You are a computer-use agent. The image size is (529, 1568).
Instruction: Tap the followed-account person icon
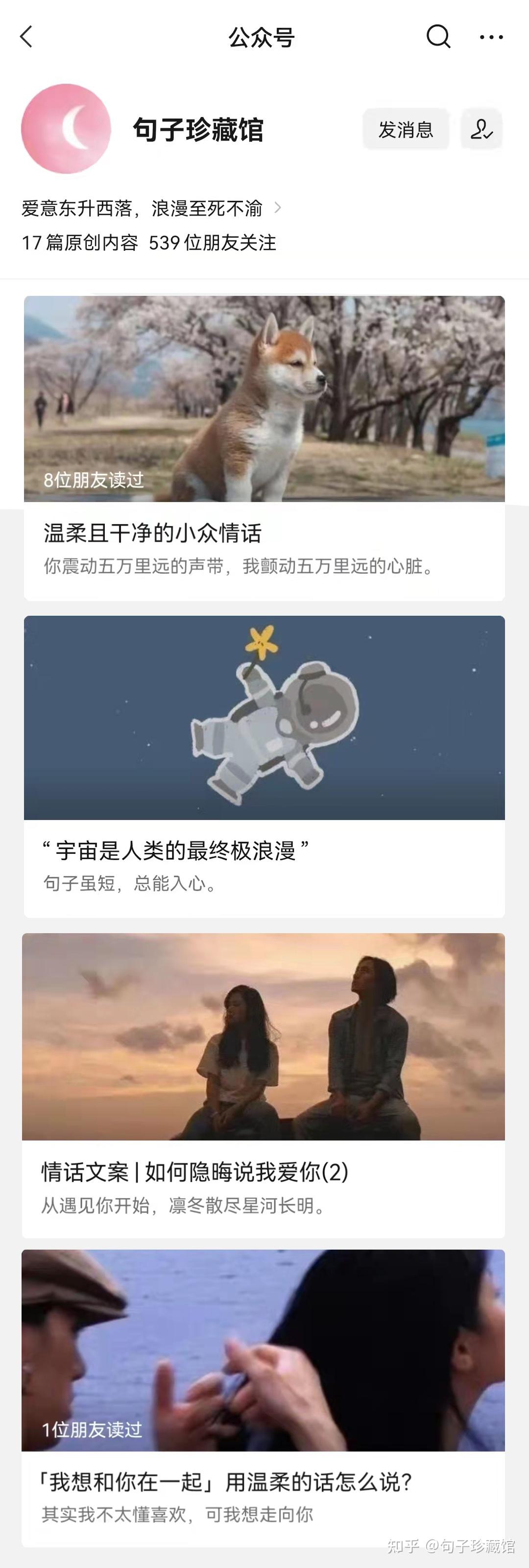click(x=481, y=129)
